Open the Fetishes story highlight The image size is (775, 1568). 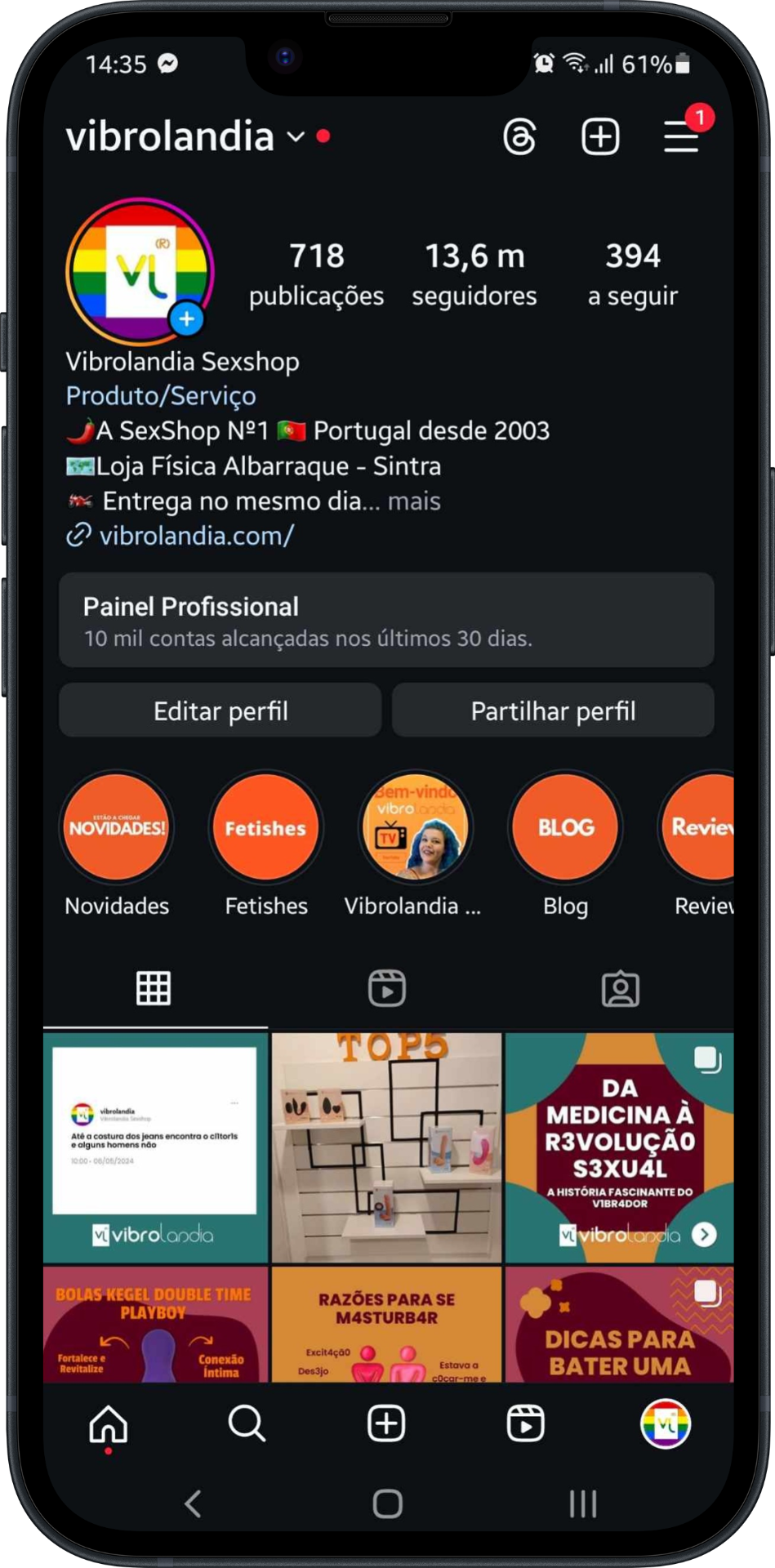[x=266, y=827]
